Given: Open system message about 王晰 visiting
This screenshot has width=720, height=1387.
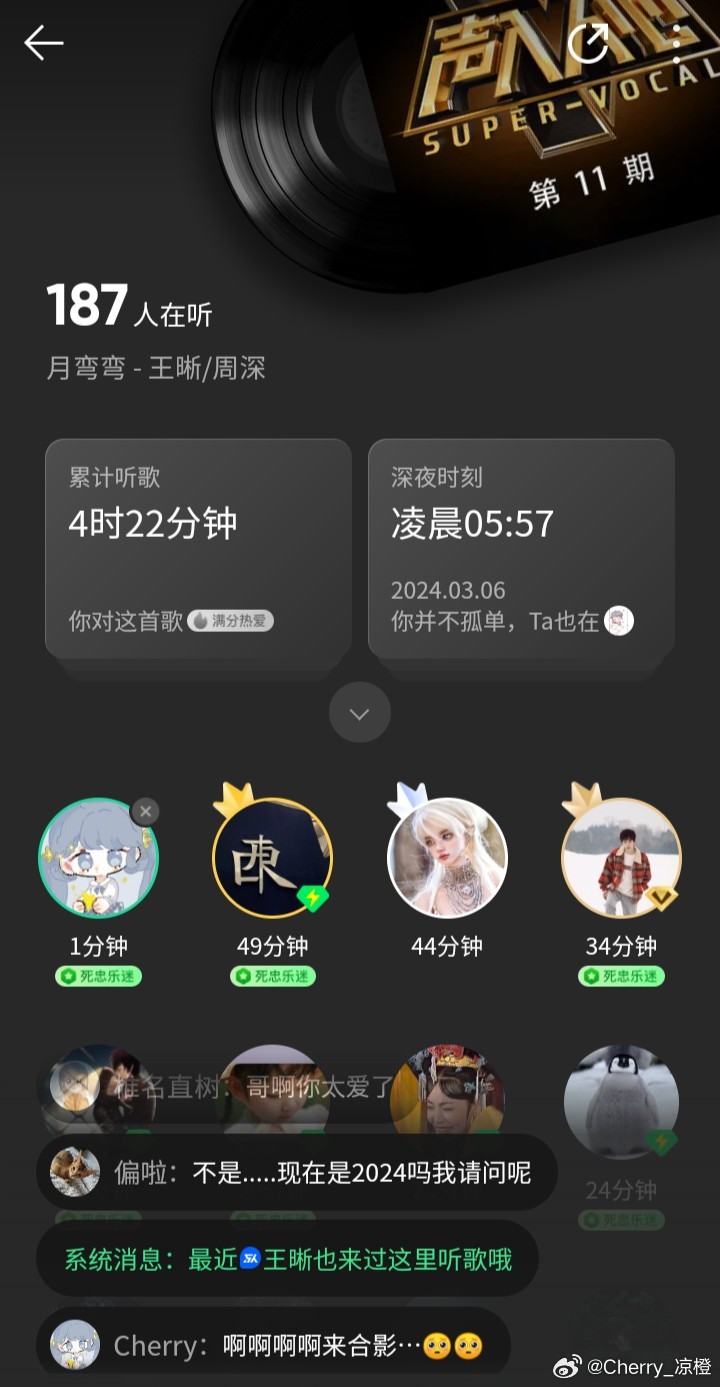Looking at the screenshot, I should pos(288,1259).
